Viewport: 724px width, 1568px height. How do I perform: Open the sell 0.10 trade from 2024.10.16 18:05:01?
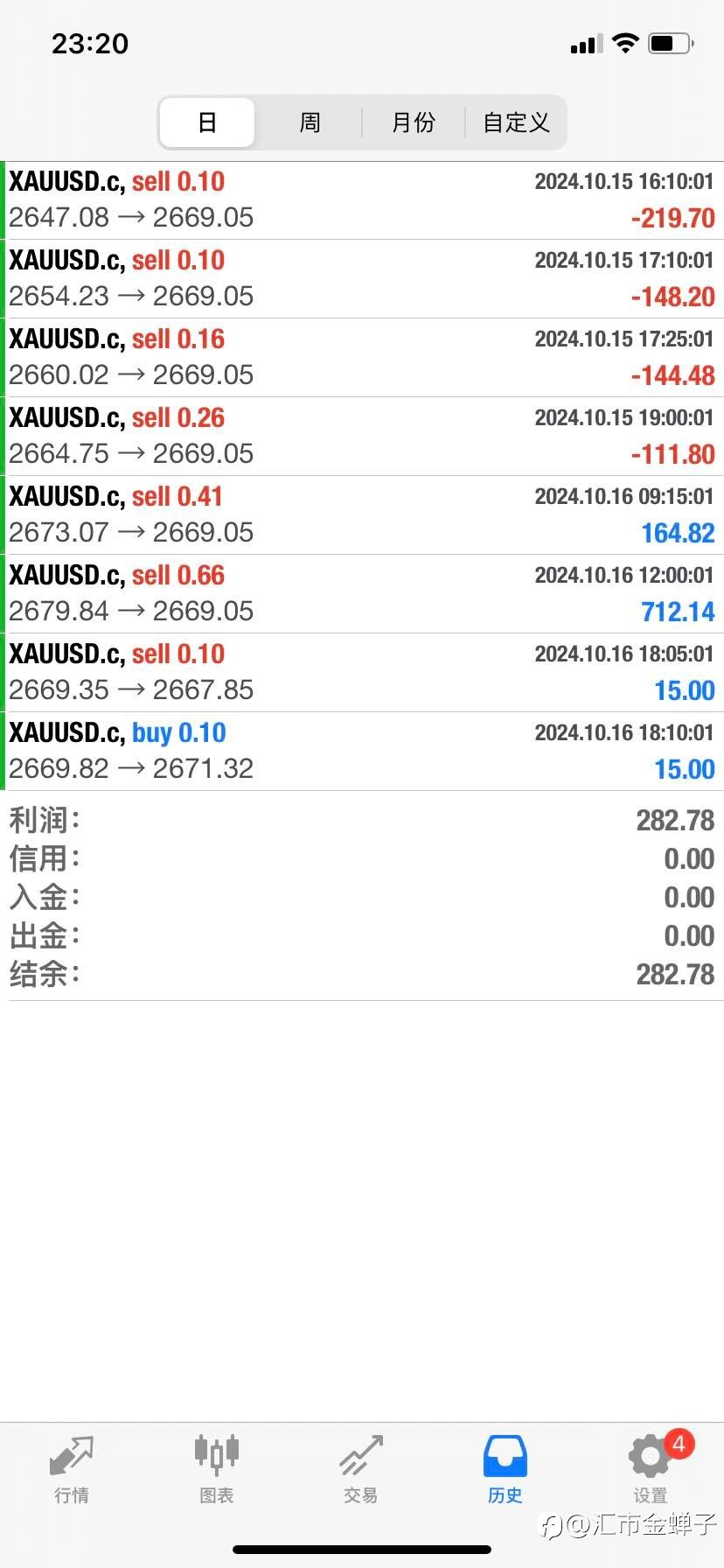pos(362,673)
